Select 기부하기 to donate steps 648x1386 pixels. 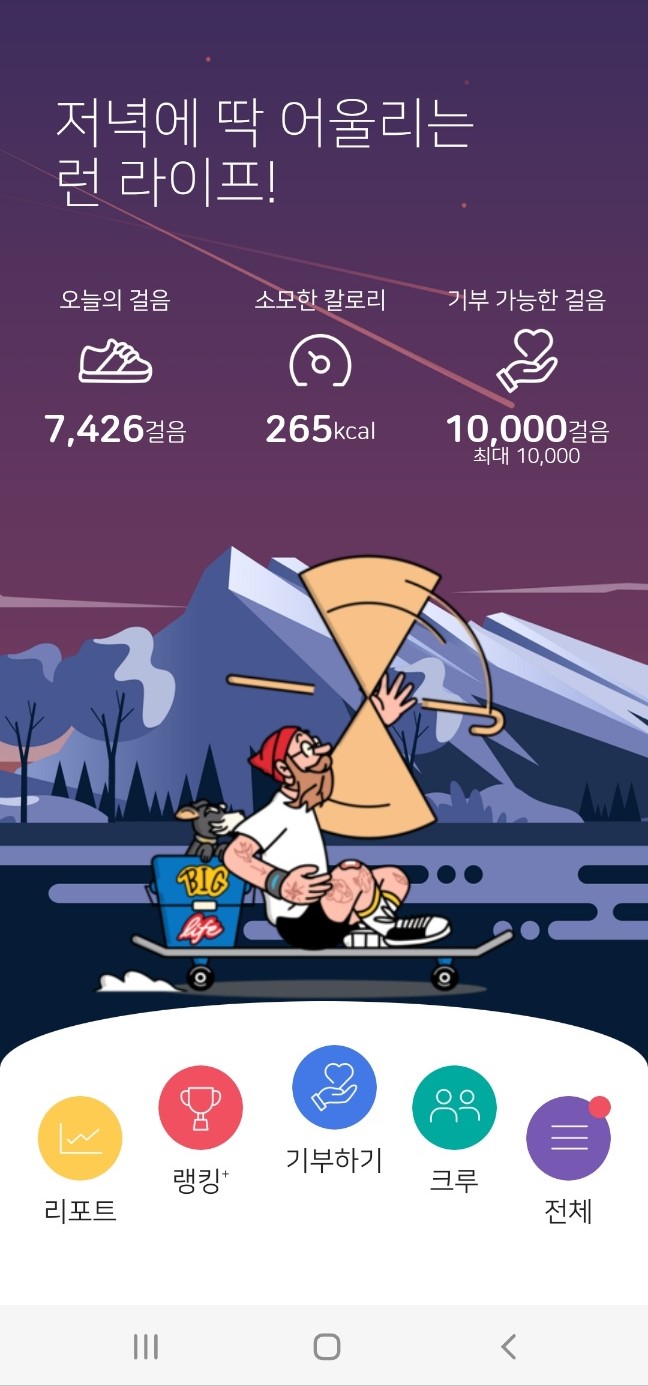334,1088
